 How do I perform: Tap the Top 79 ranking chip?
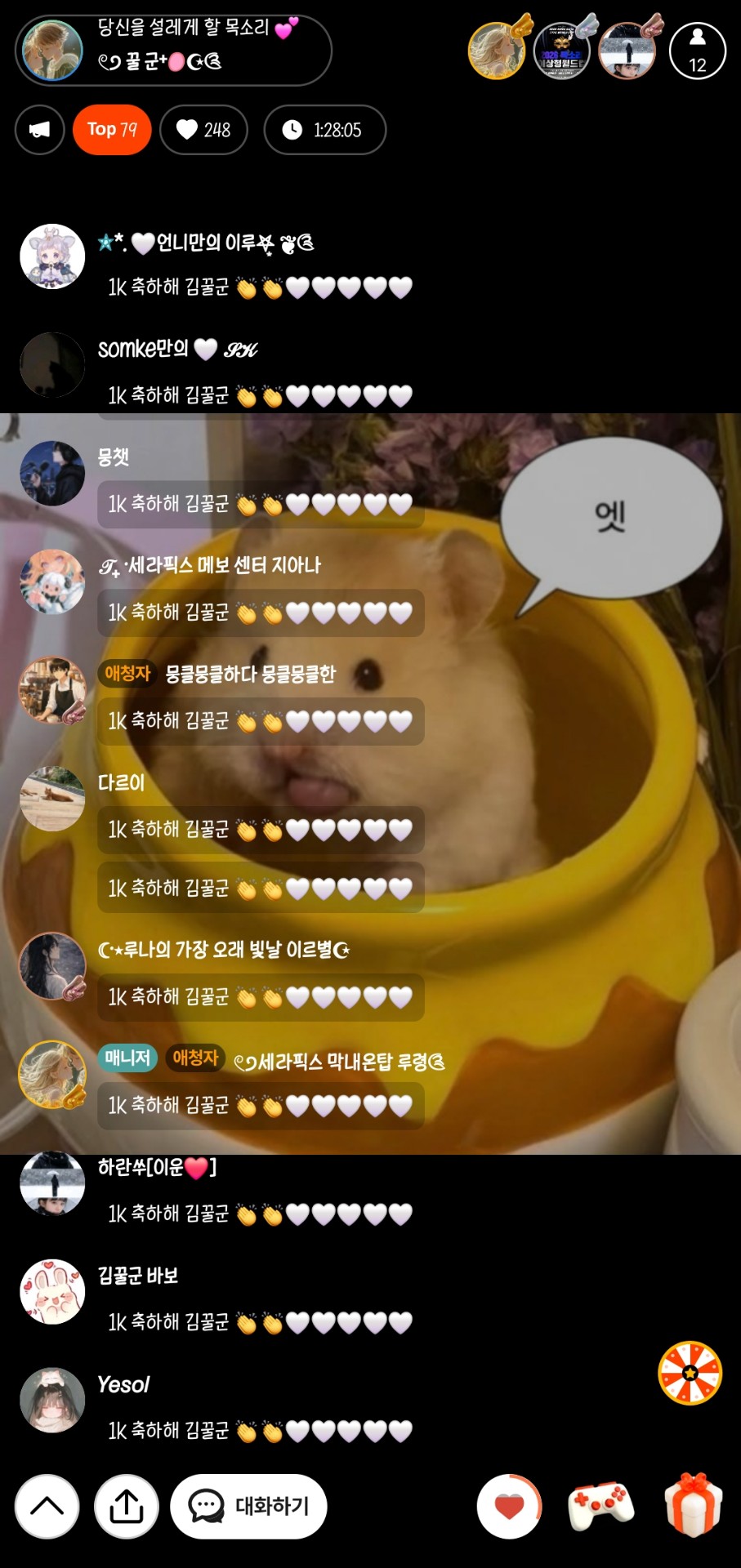[112, 130]
